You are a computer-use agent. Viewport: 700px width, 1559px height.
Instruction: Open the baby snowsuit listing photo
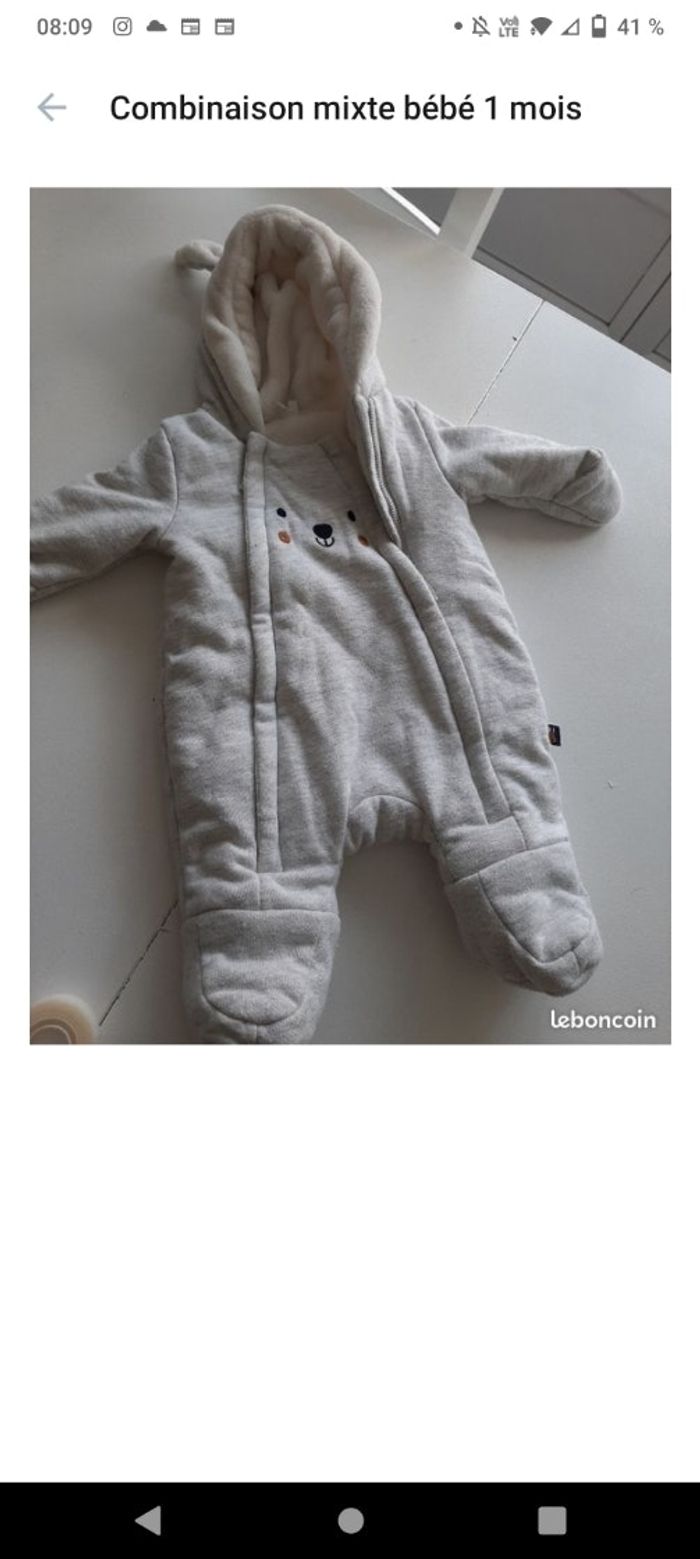pyautogui.click(x=350, y=615)
